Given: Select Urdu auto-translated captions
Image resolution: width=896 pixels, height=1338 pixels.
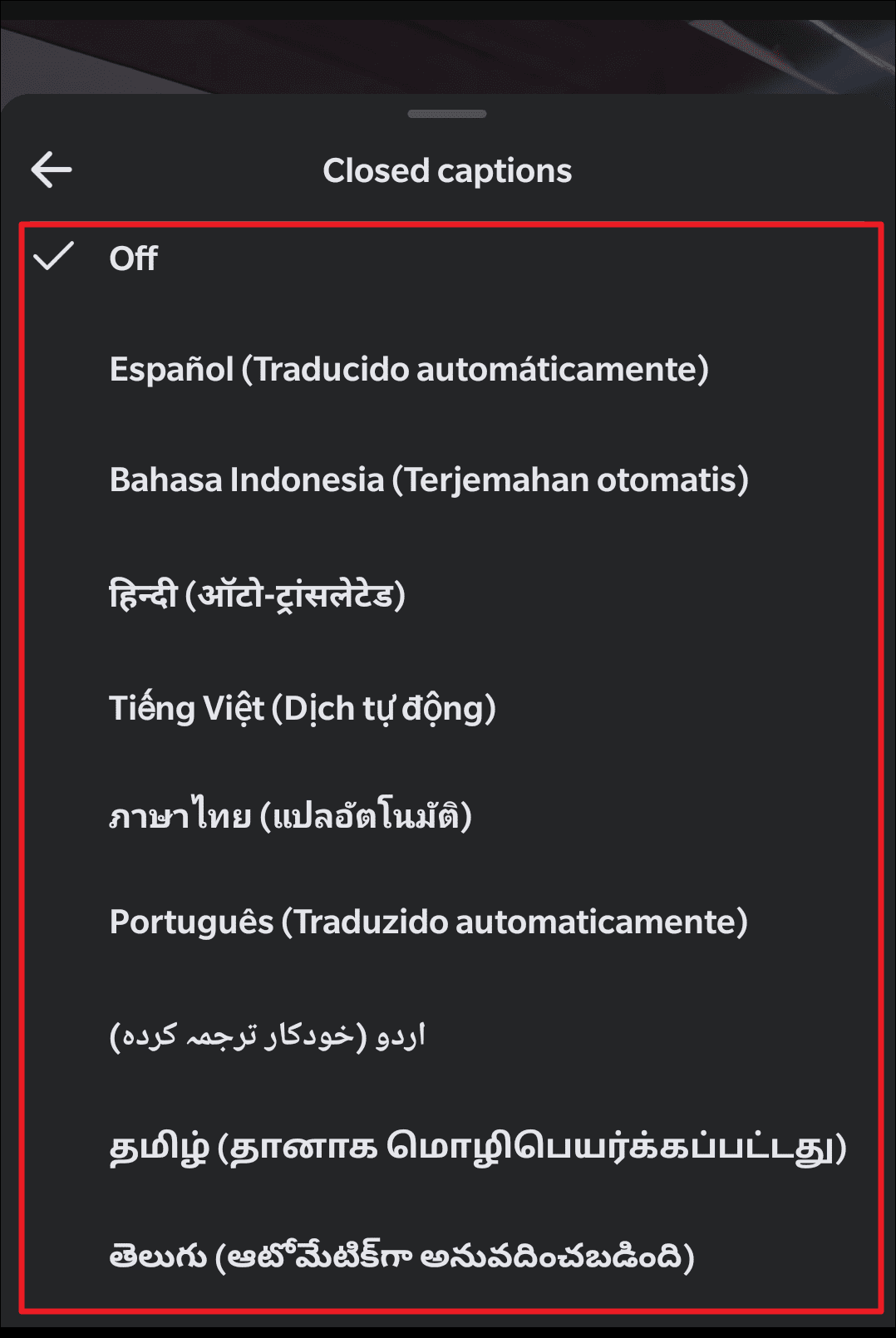Looking at the screenshot, I should pos(267,1035).
